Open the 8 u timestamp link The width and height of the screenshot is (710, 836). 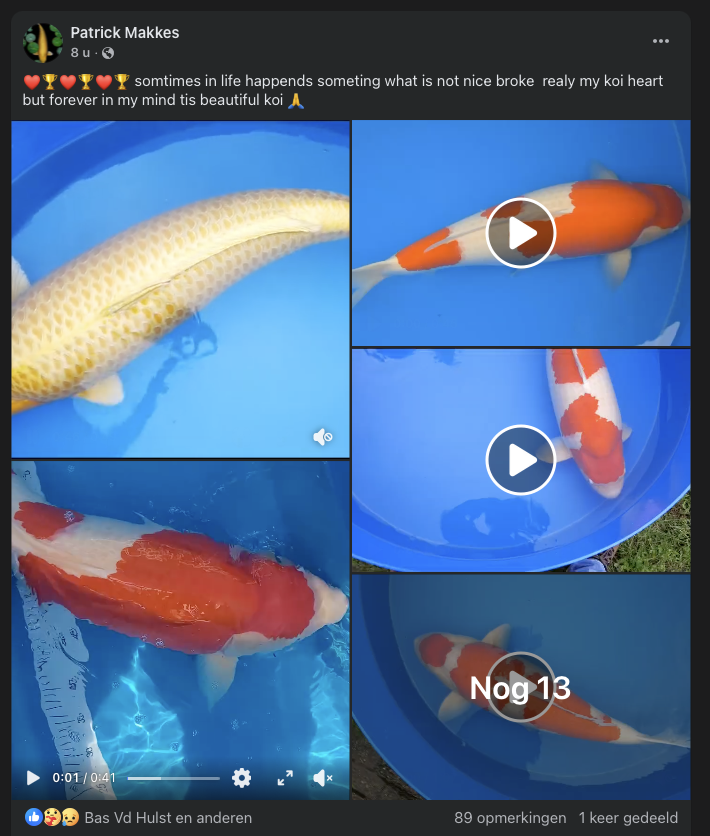click(81, 52)
